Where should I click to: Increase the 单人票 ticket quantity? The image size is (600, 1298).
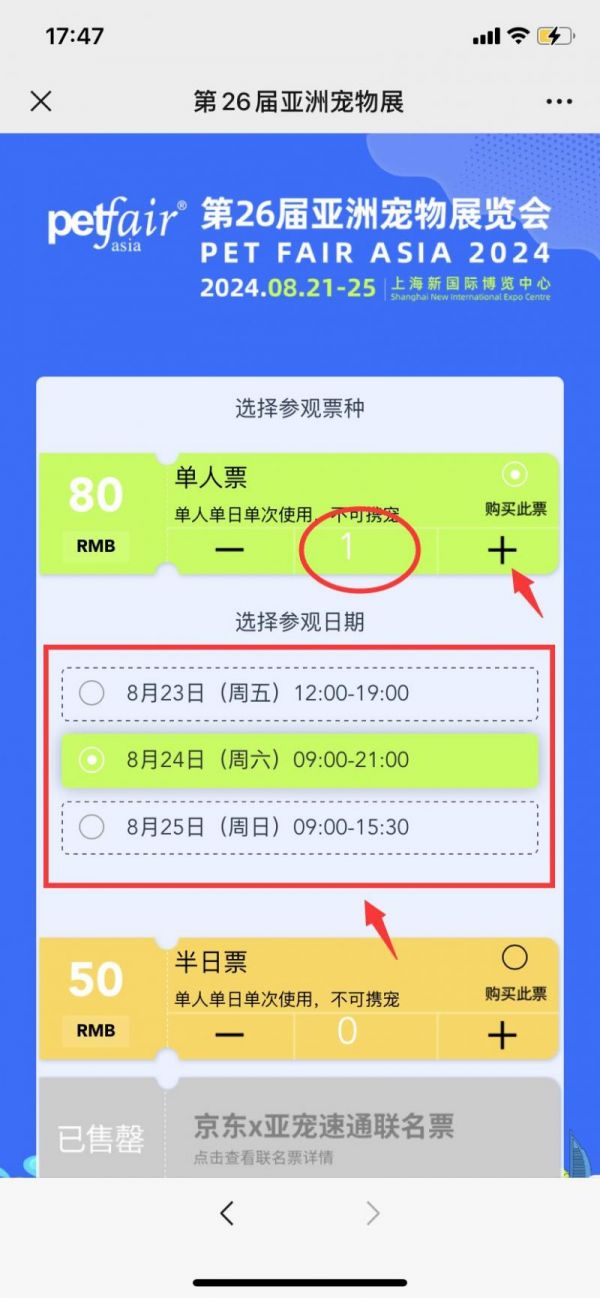tap(502, 551)
